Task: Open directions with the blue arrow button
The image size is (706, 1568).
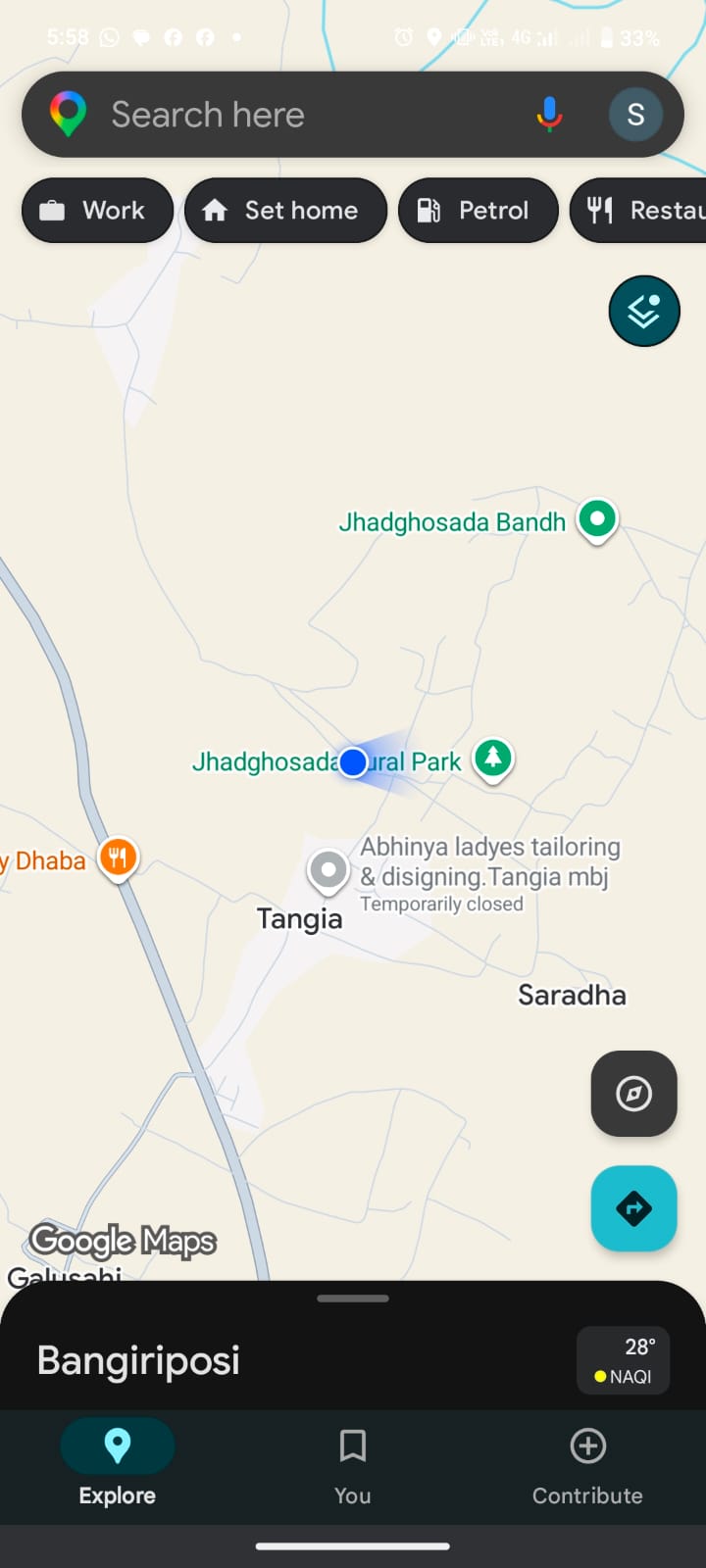Action: pos(633,1208)
